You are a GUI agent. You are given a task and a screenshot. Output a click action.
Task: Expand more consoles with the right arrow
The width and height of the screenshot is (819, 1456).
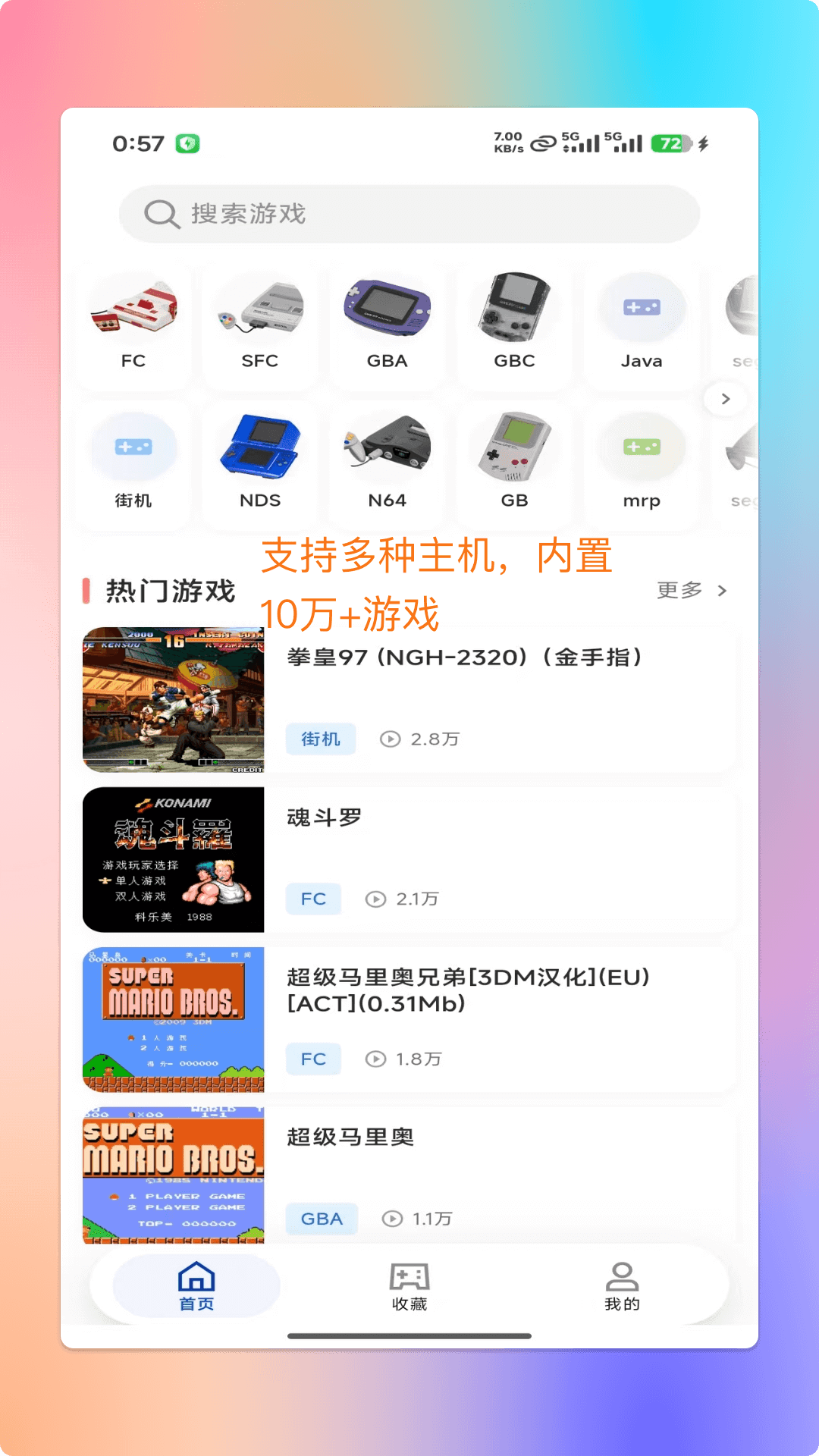pos(725,398)
